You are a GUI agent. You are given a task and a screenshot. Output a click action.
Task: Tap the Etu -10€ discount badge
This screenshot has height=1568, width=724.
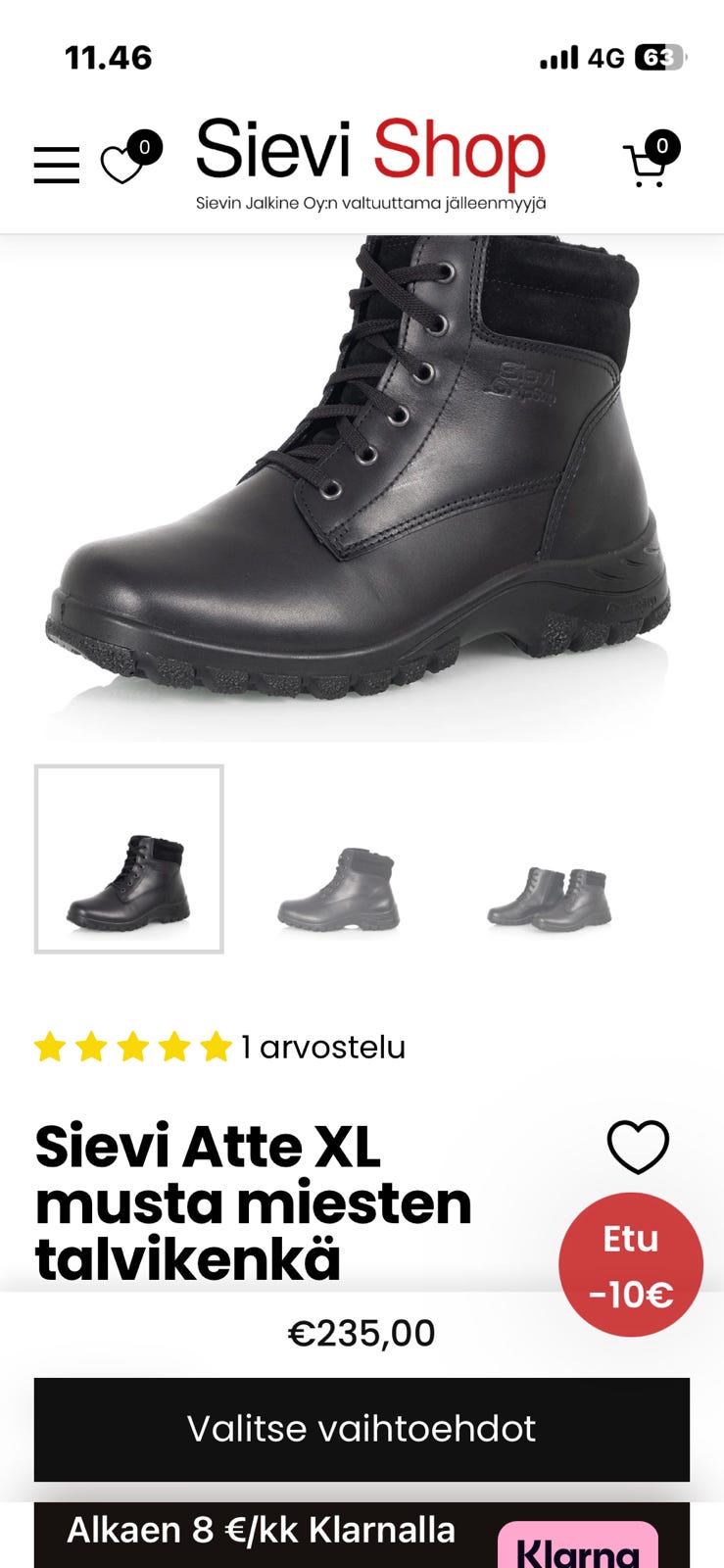click(x=631, y=1264)
